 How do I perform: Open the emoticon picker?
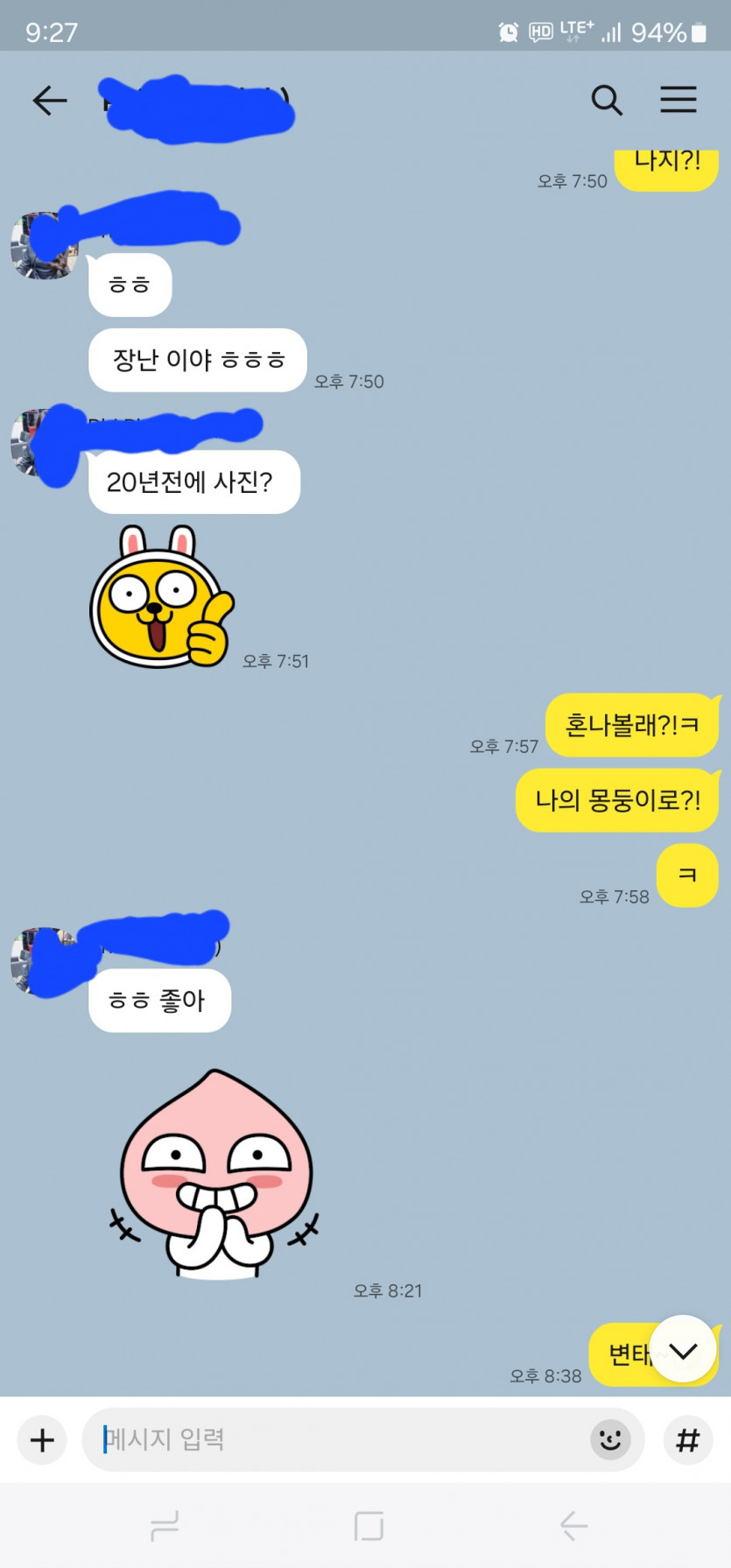point(610,1439)
